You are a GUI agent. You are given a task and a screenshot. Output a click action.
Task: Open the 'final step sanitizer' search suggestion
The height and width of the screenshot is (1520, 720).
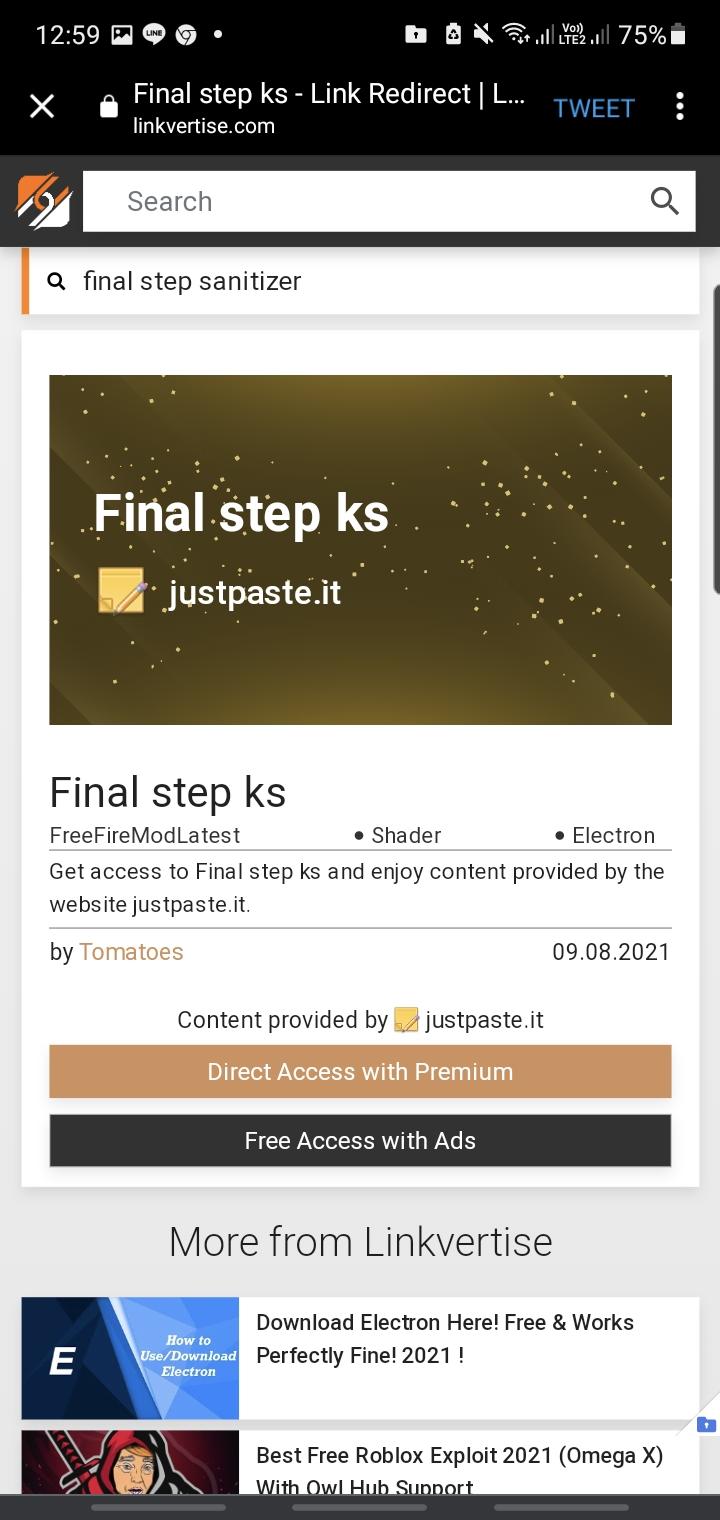(192, 281)
